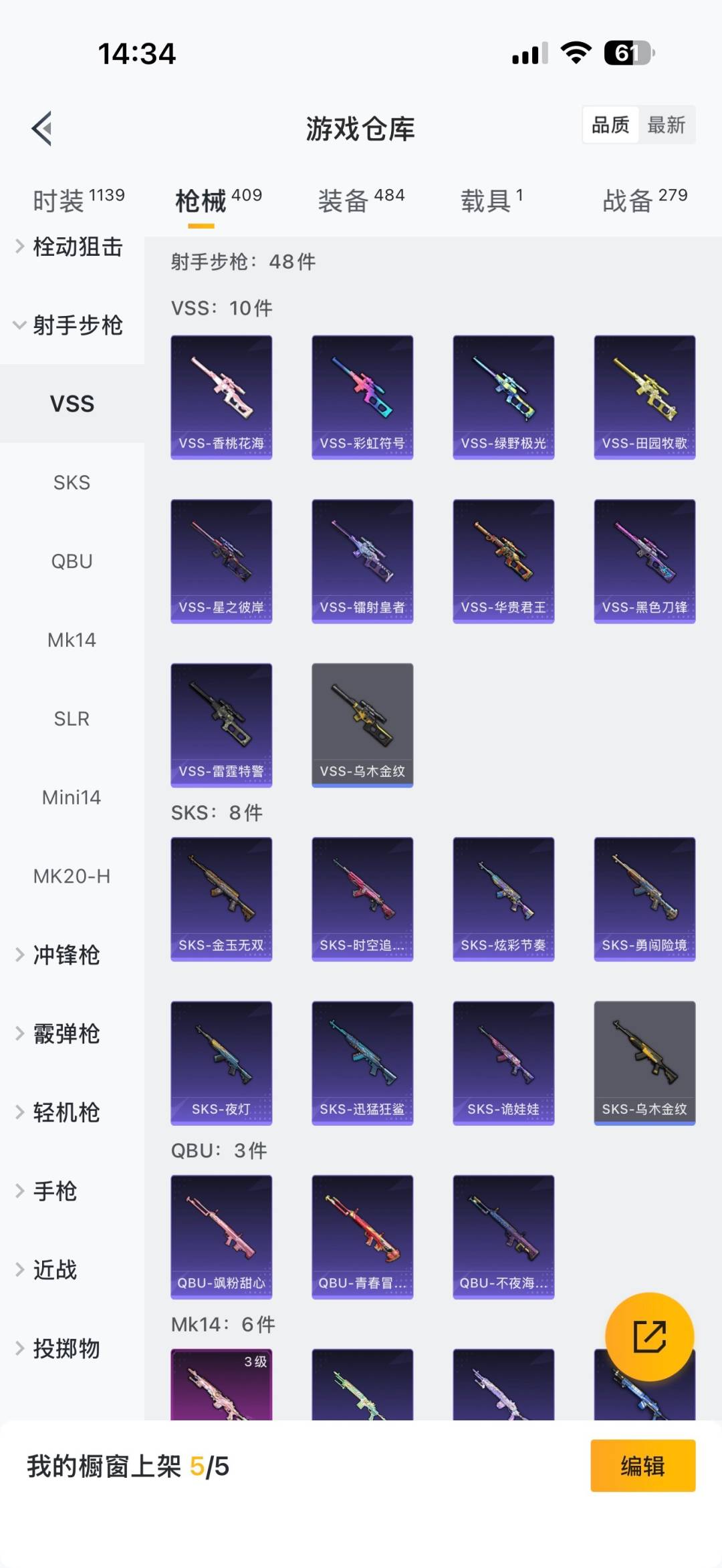Collapse the 射手步枪 category

pyautogui.click(x=70, y=325)
